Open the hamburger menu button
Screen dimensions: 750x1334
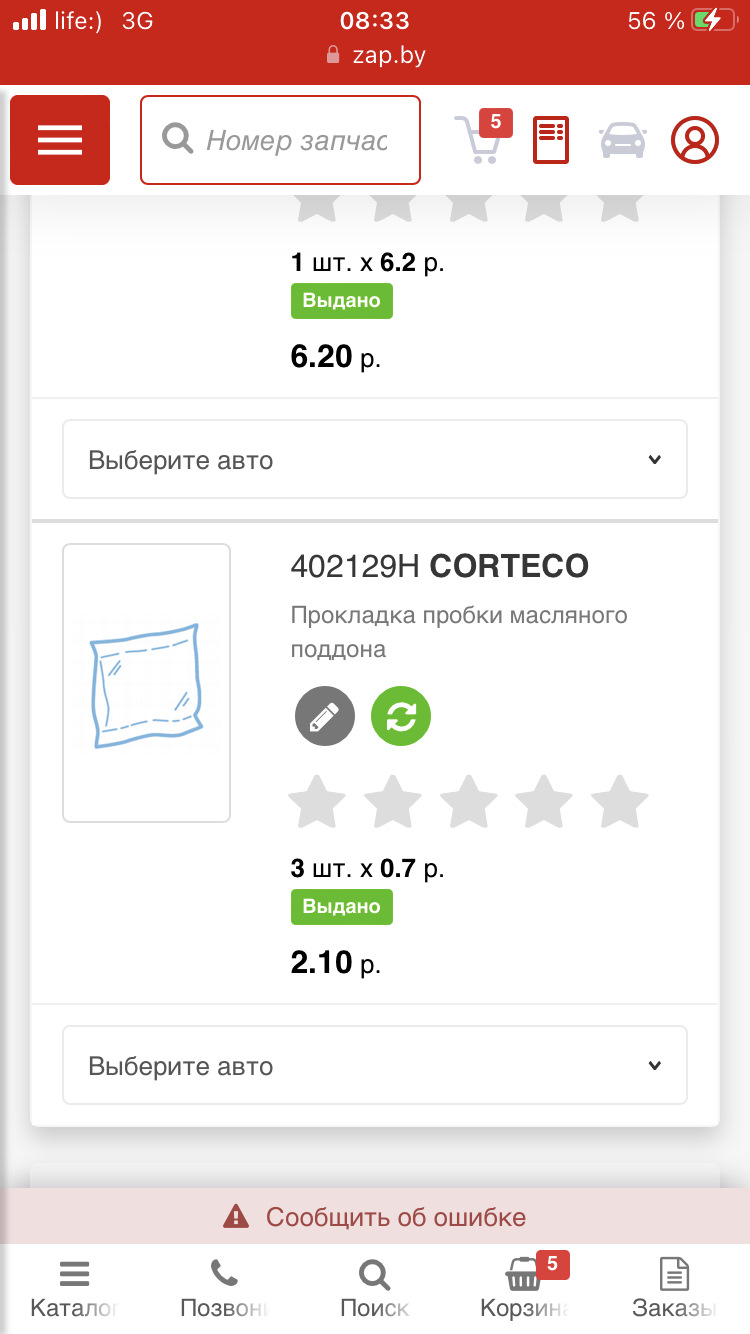(60, 140)
